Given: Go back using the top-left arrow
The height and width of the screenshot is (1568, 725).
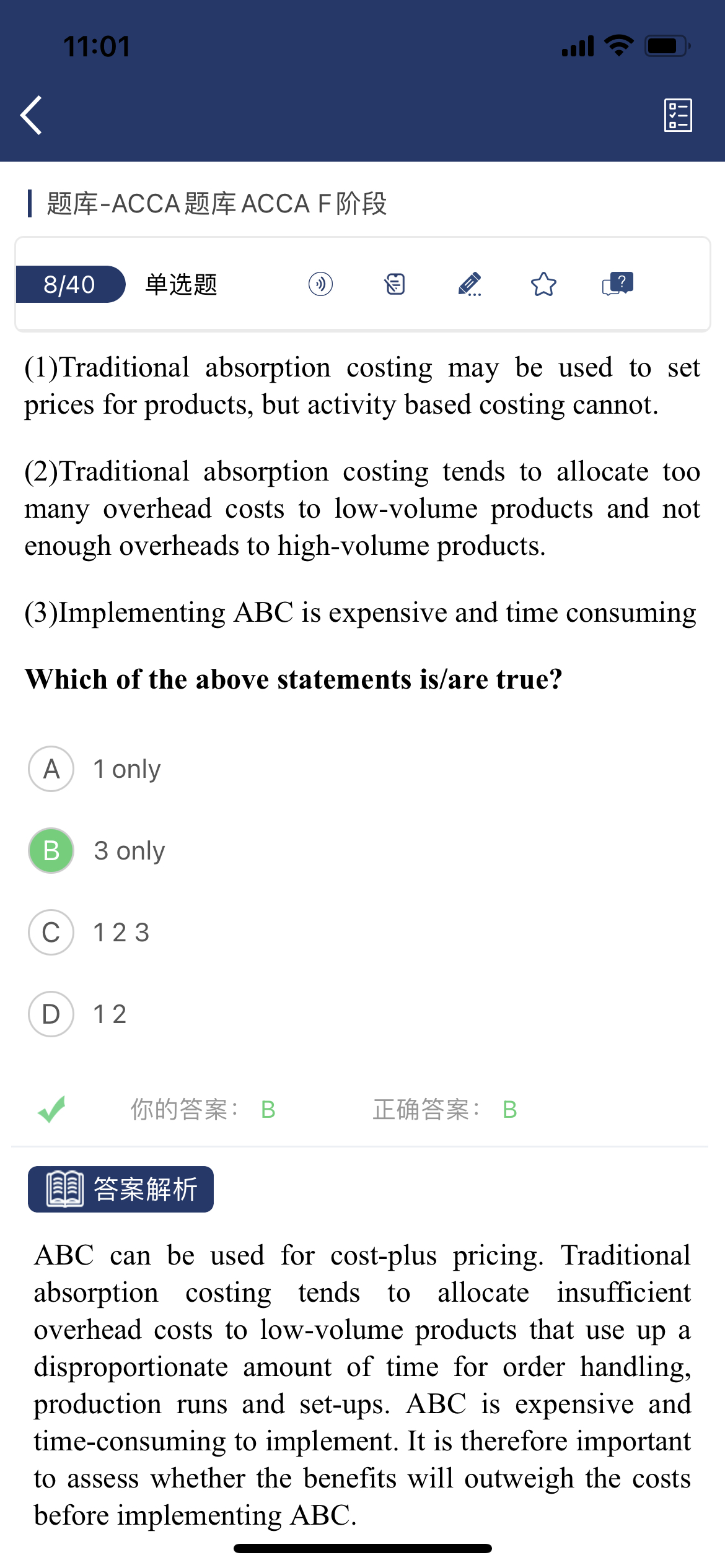Looking at the screenshot, I should point(31,115).
